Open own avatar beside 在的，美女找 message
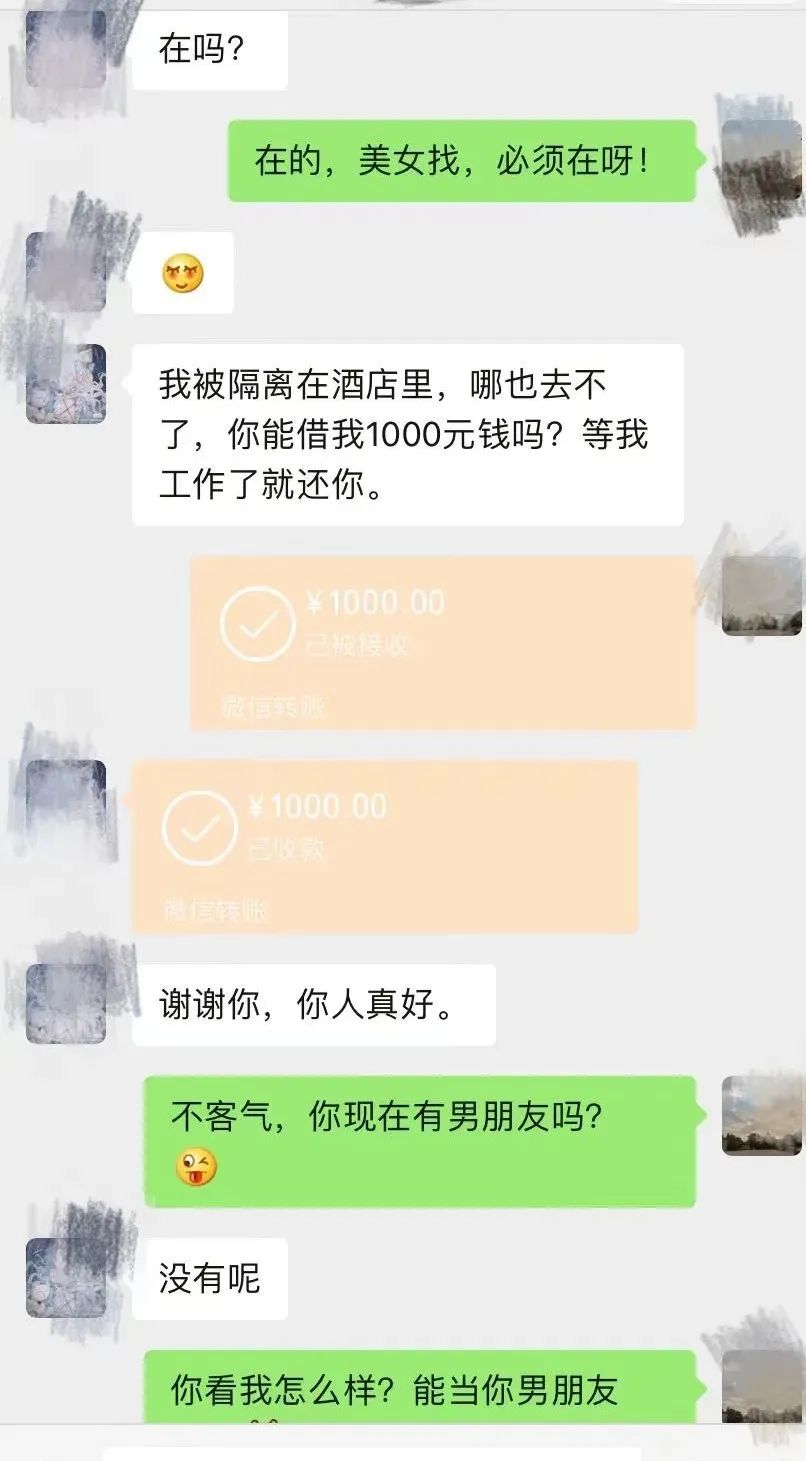806x1461 pixels. pos(761,160)
